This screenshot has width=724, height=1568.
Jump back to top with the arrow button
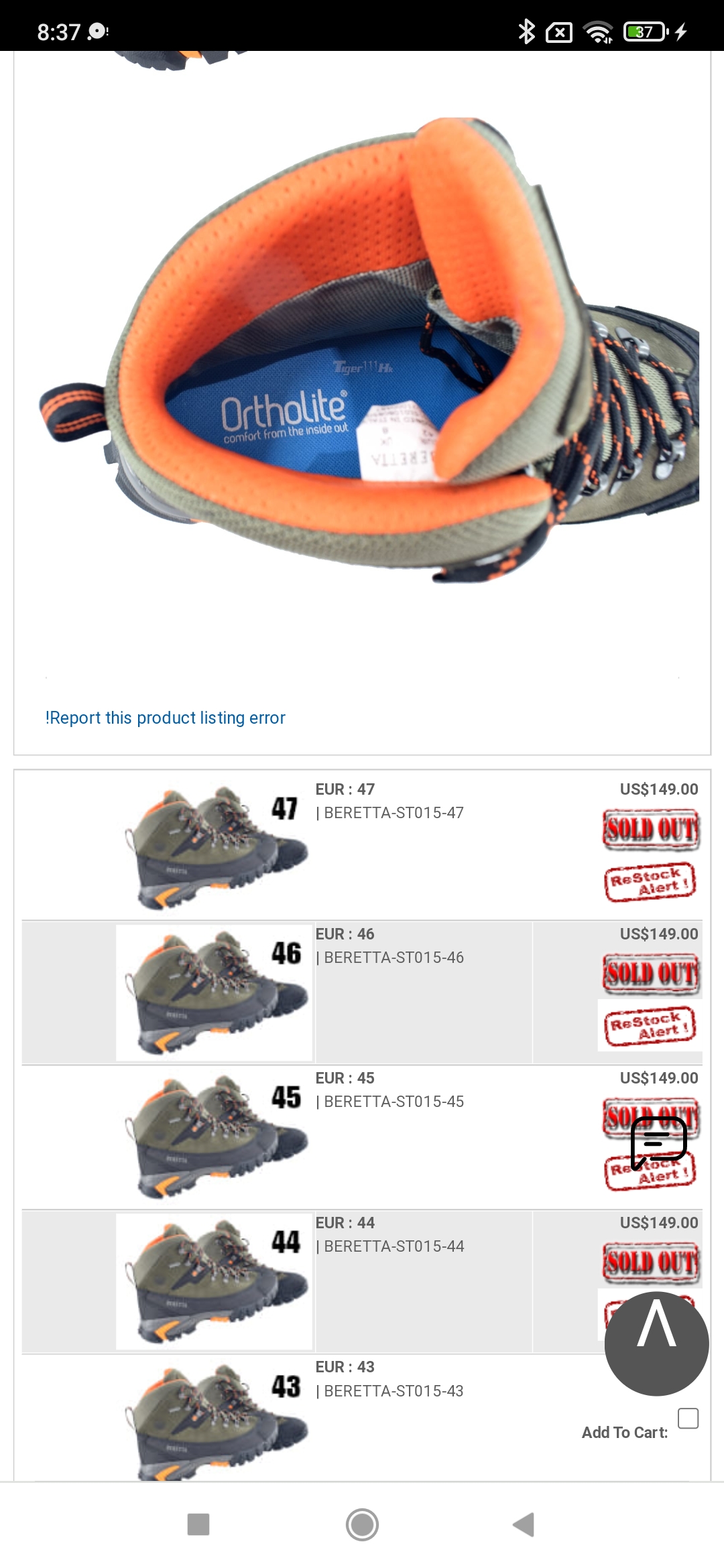656,1344
